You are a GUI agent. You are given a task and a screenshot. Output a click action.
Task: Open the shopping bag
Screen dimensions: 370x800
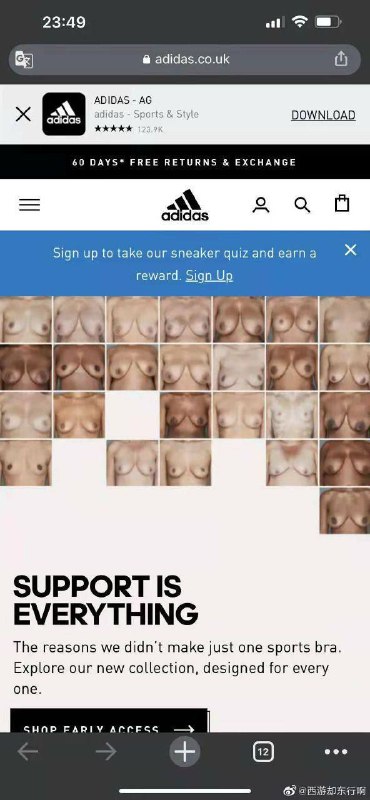click(342, 204)
